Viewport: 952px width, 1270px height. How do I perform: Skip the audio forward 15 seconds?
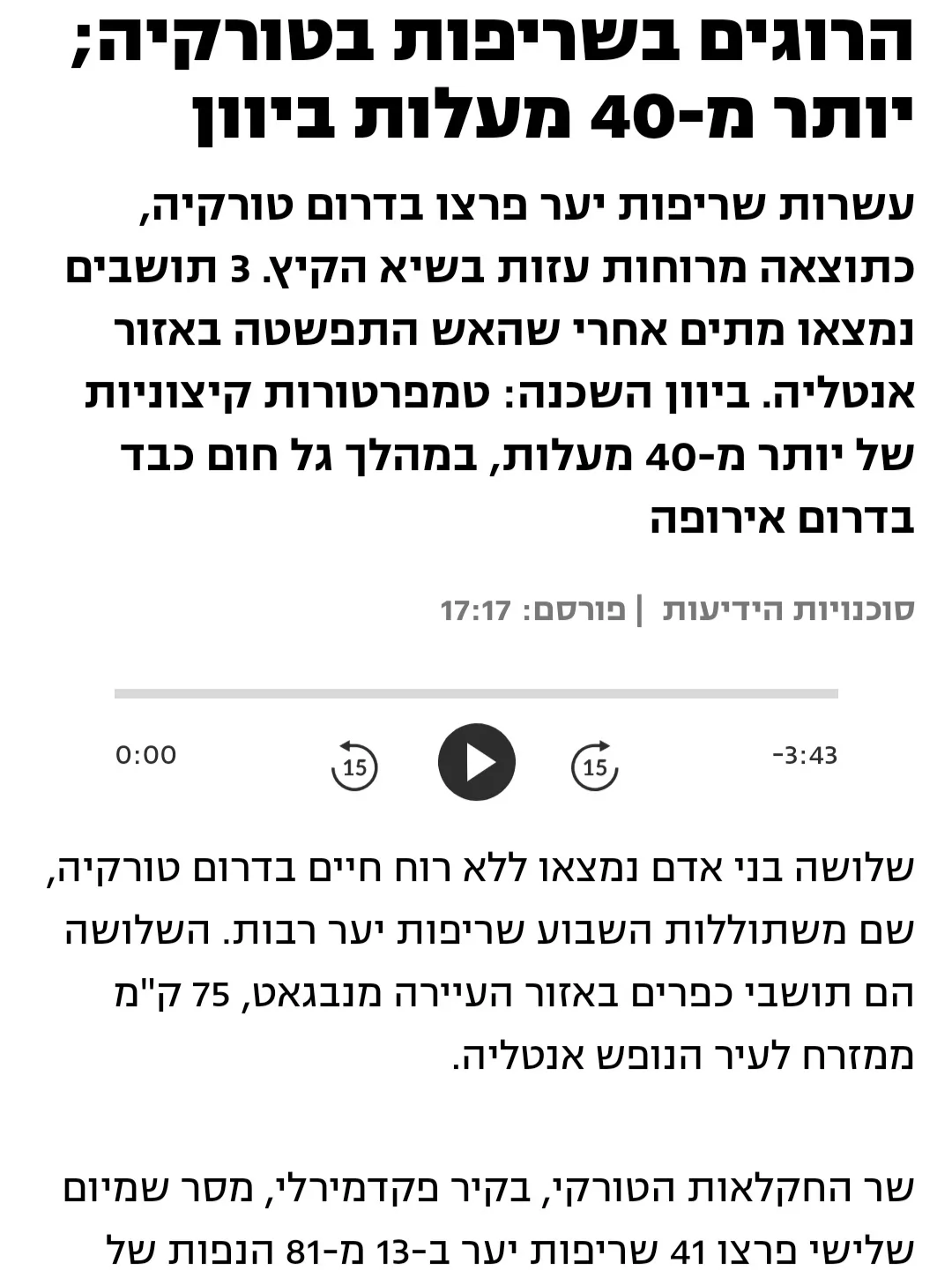point(595,765)
